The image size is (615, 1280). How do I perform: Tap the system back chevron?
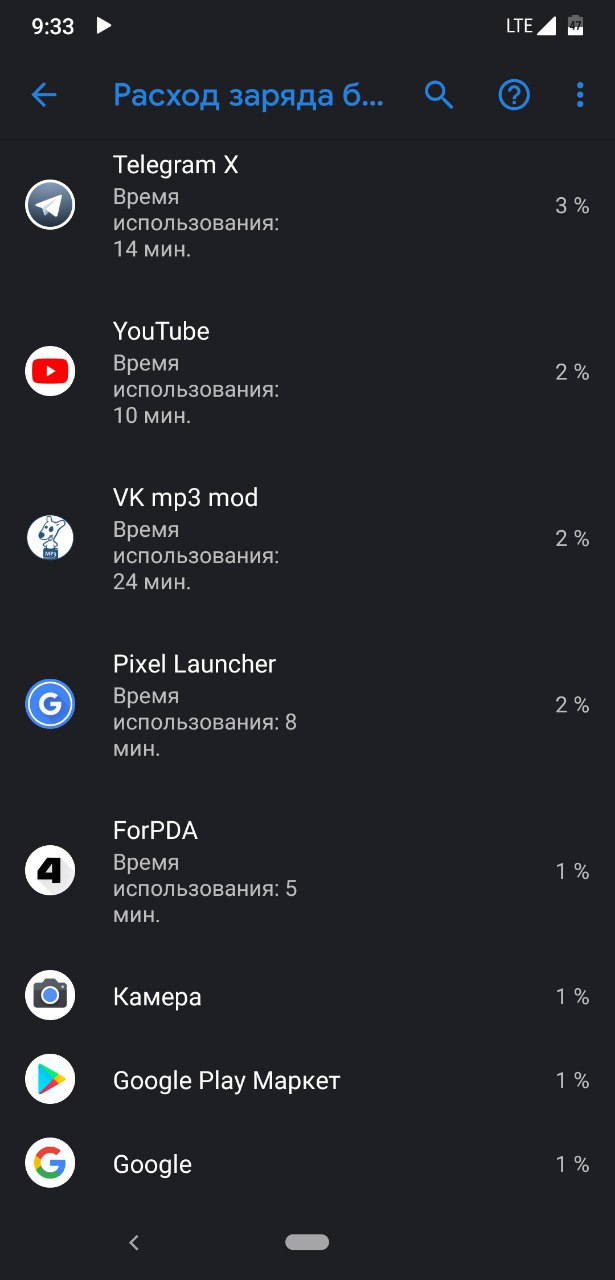pyautogui.click(x=134, y=1243)
